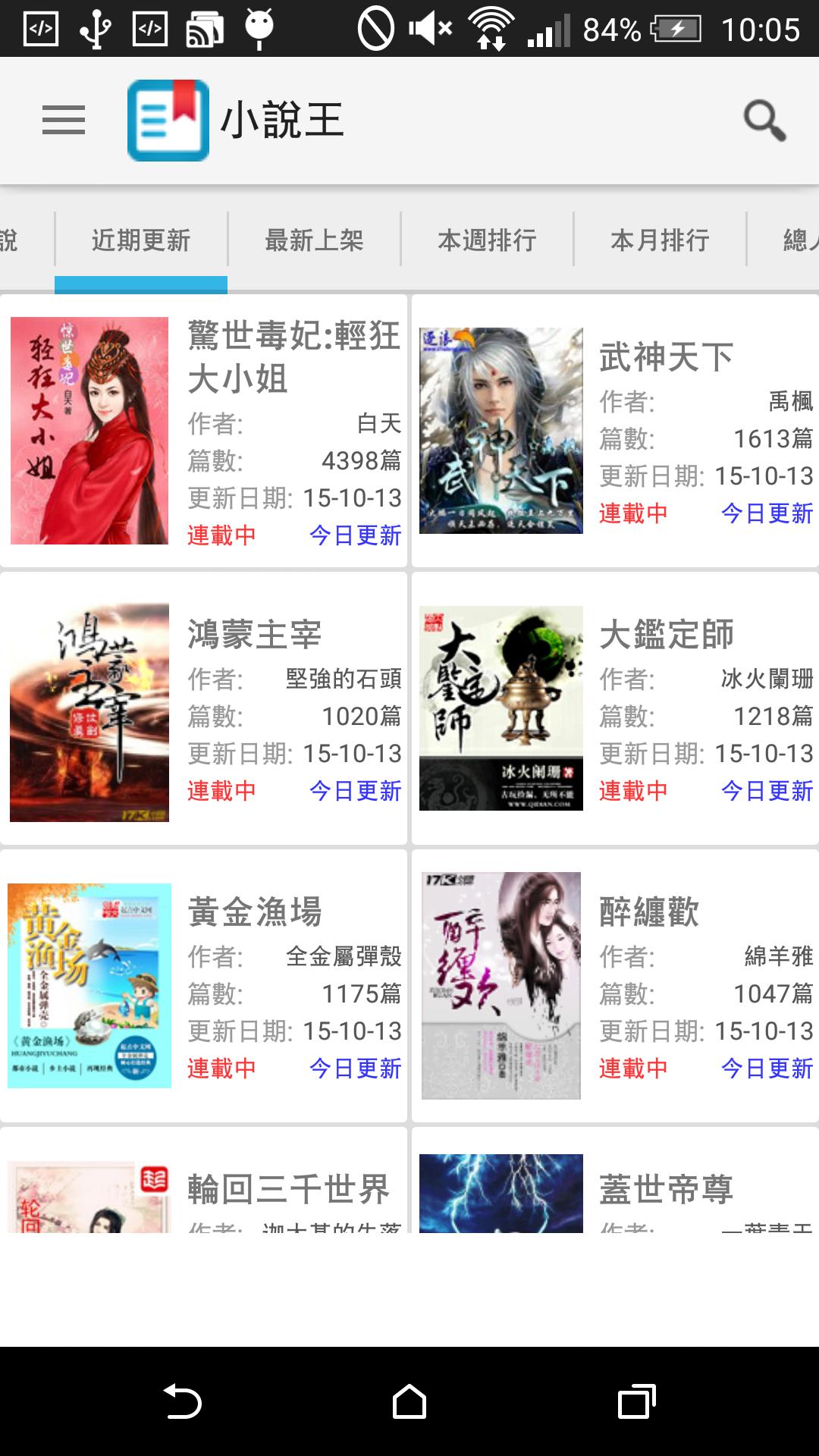Switch to the 最新上架 tab

[x=314, y=240]
